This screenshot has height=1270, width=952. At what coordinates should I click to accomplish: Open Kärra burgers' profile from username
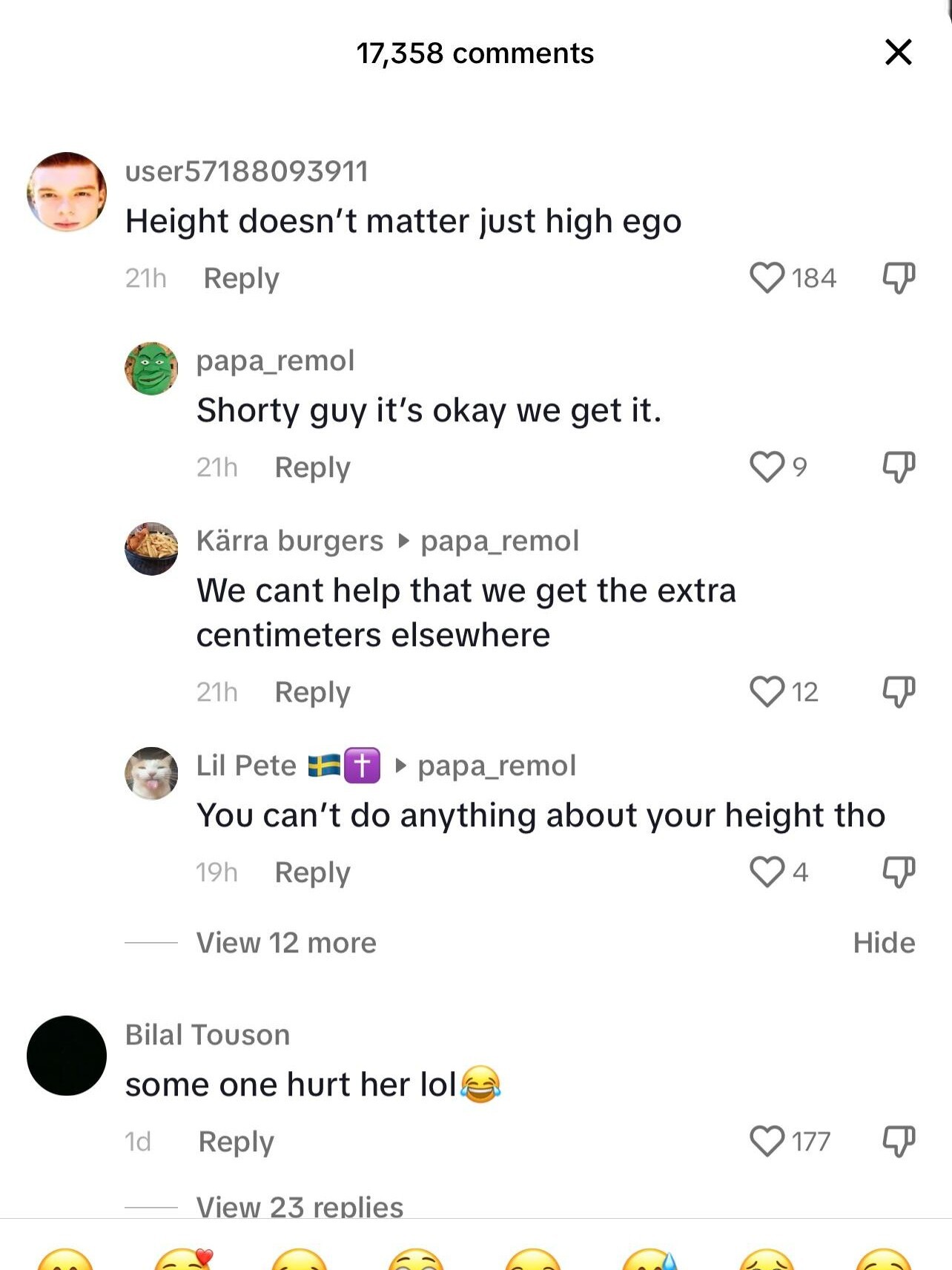point(290,541)
